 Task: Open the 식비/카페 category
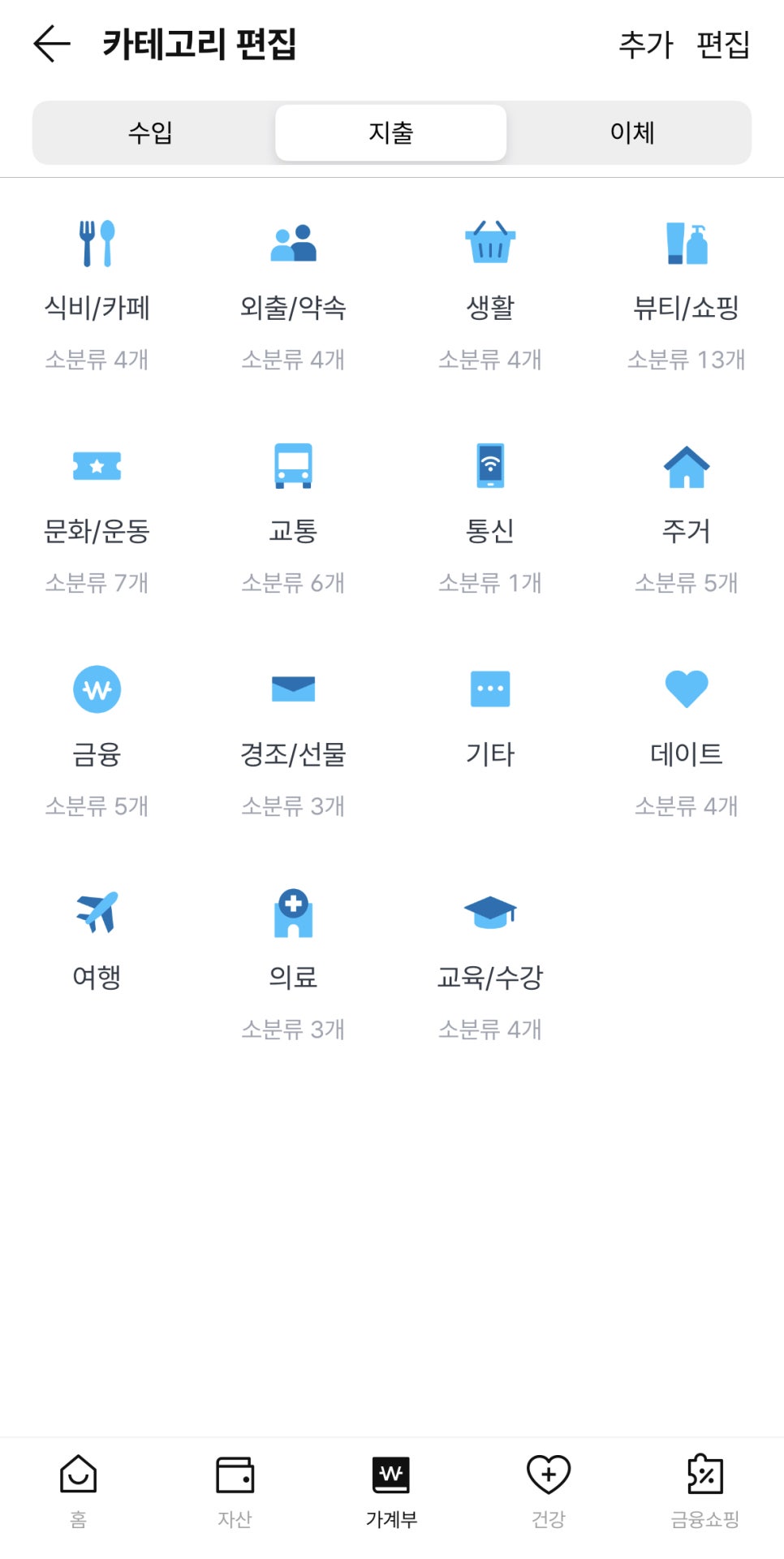97,296
